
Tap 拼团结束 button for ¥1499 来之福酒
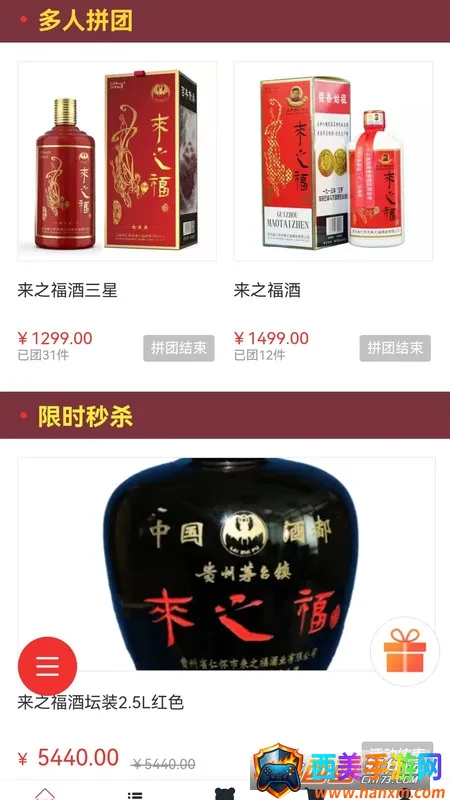click(x=395, y=348)
